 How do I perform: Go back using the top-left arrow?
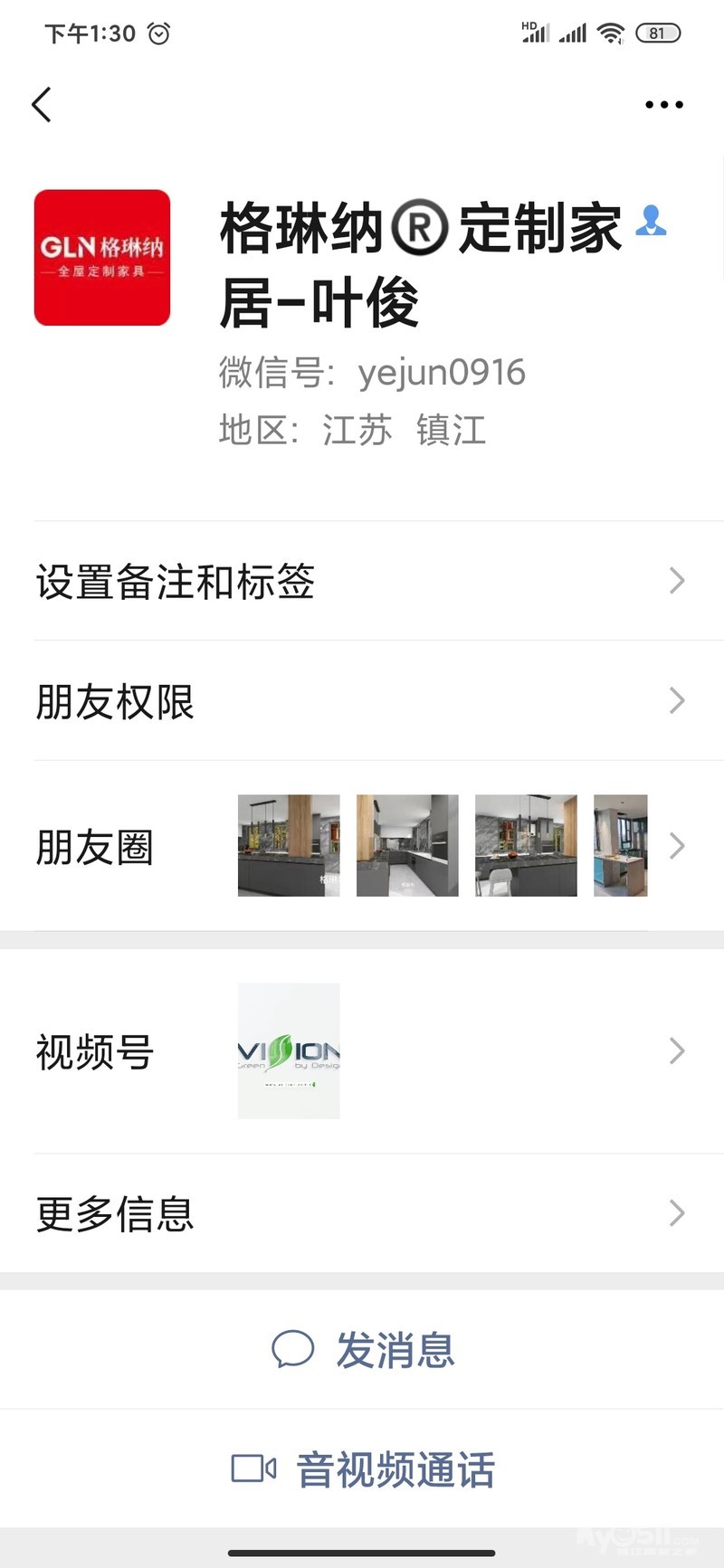click(42, 105)
